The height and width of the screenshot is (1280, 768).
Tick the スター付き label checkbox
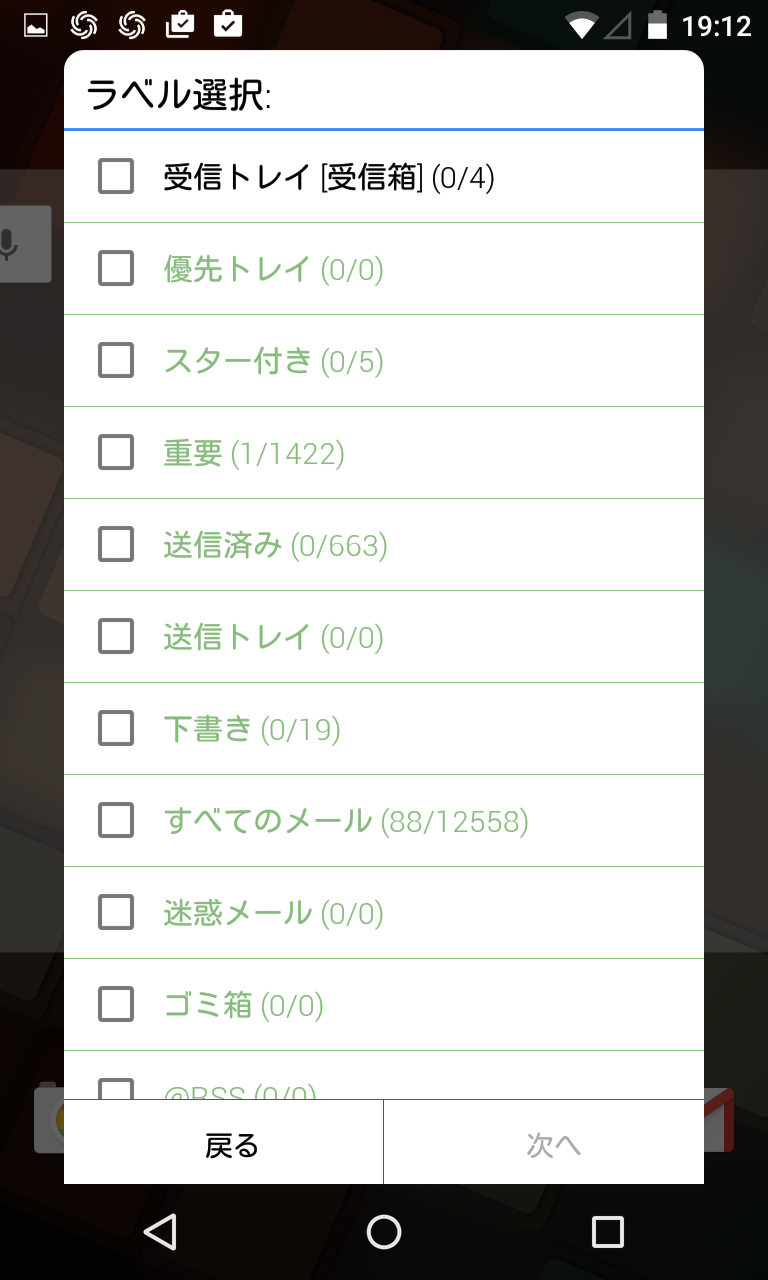(x=116, y=361)
